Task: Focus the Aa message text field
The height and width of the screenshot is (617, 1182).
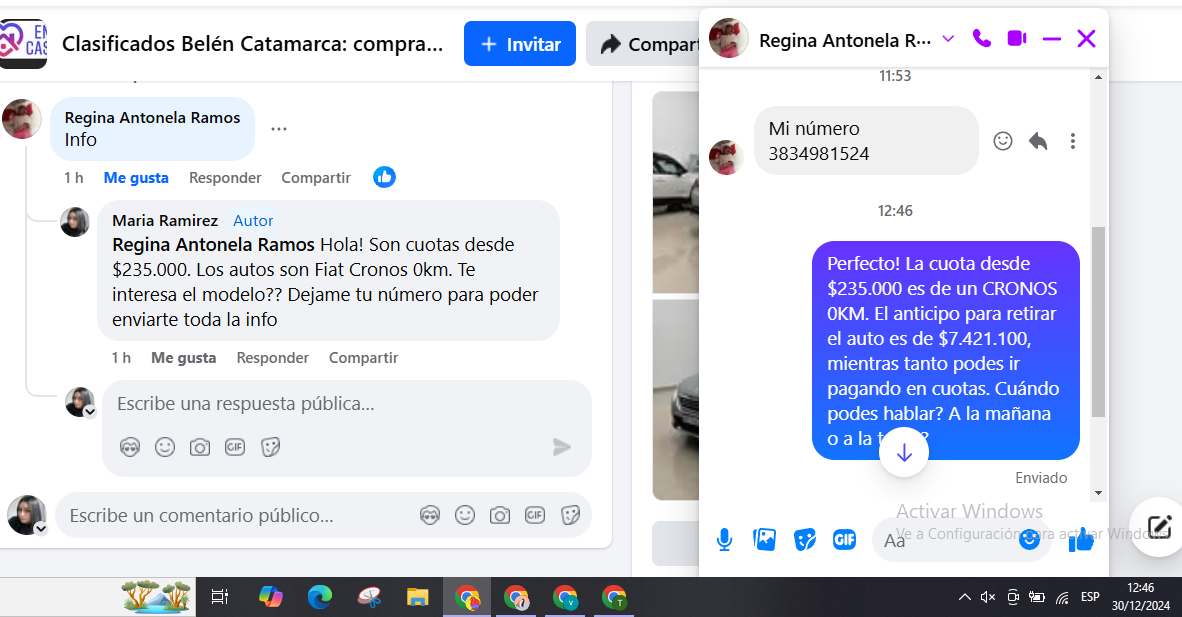Action: click(x=945, y=540)
